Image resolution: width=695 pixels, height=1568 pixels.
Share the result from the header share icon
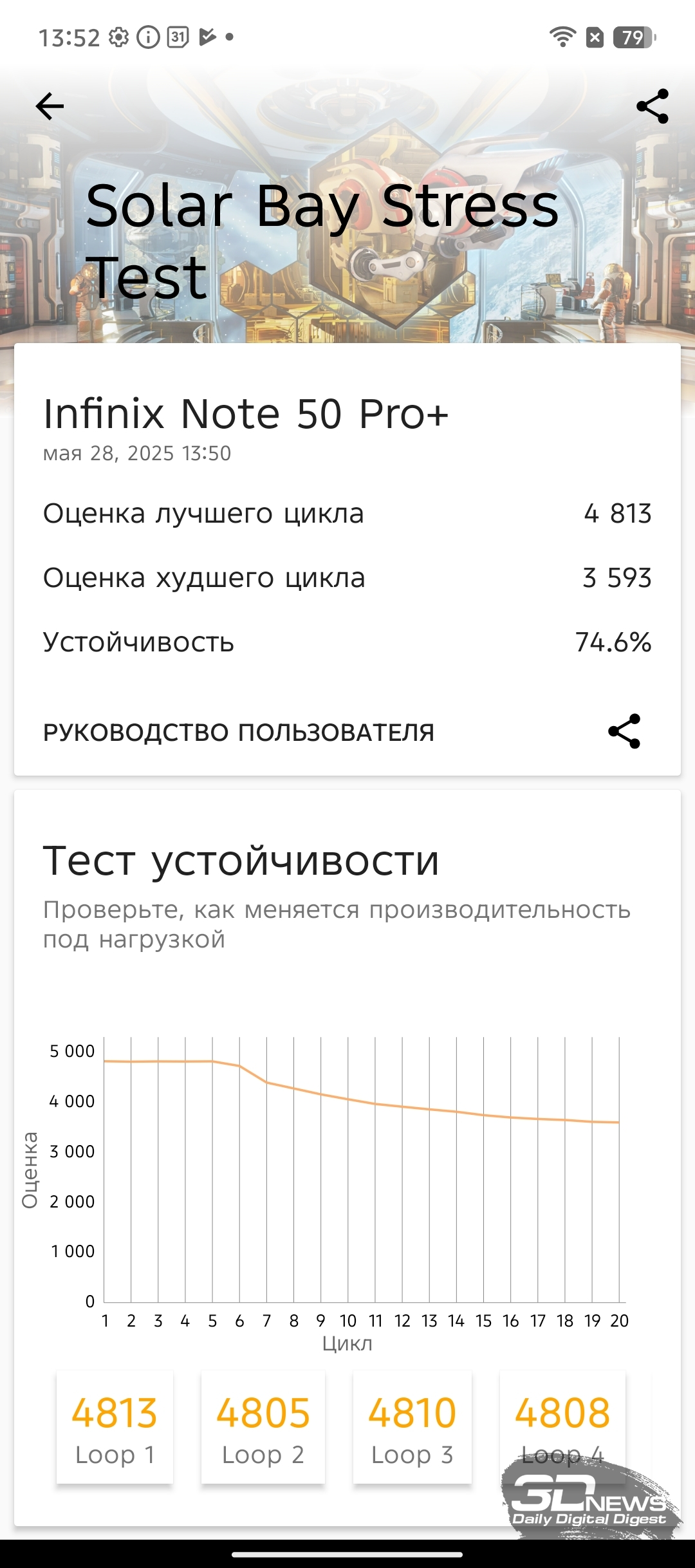point(652,106)
